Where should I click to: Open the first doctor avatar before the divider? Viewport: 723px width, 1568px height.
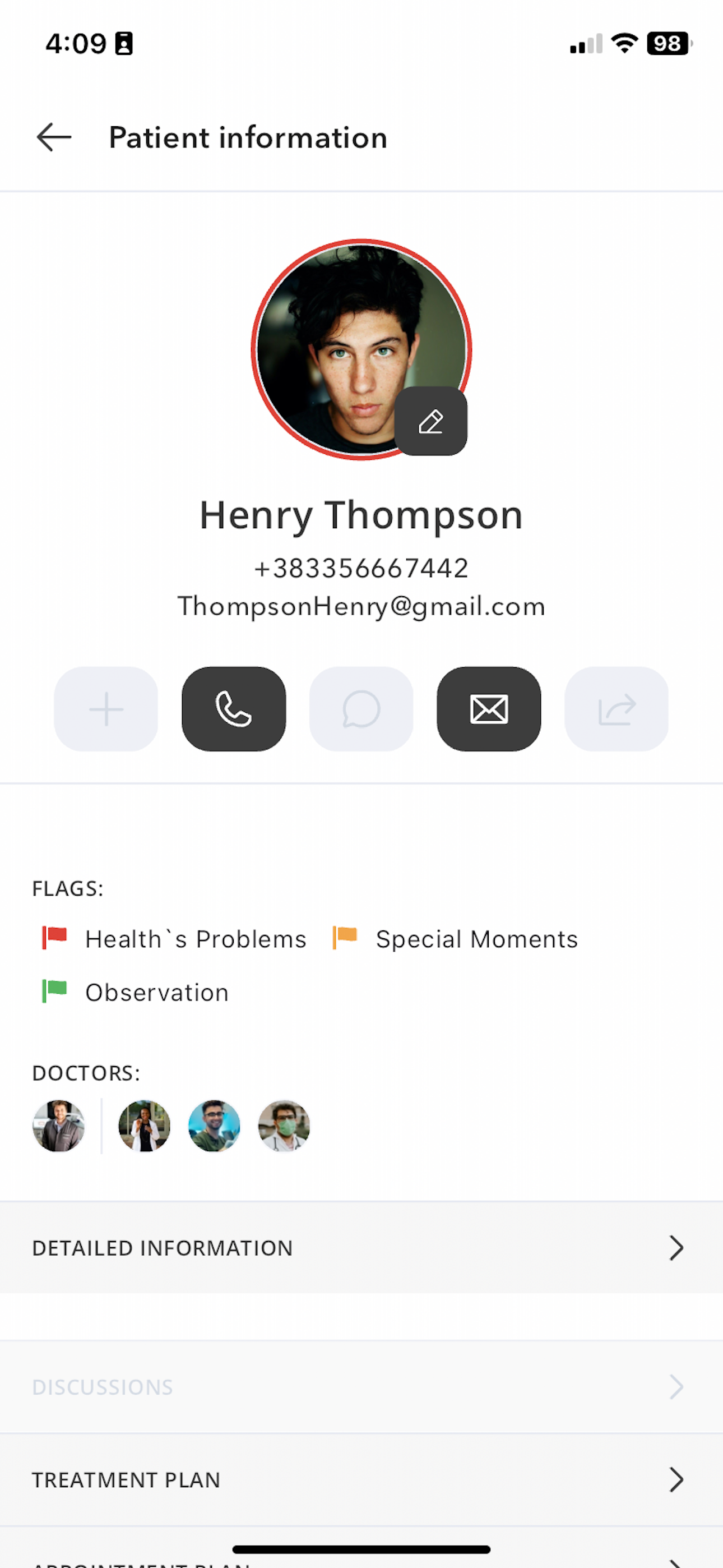[x=58, y=1126]
